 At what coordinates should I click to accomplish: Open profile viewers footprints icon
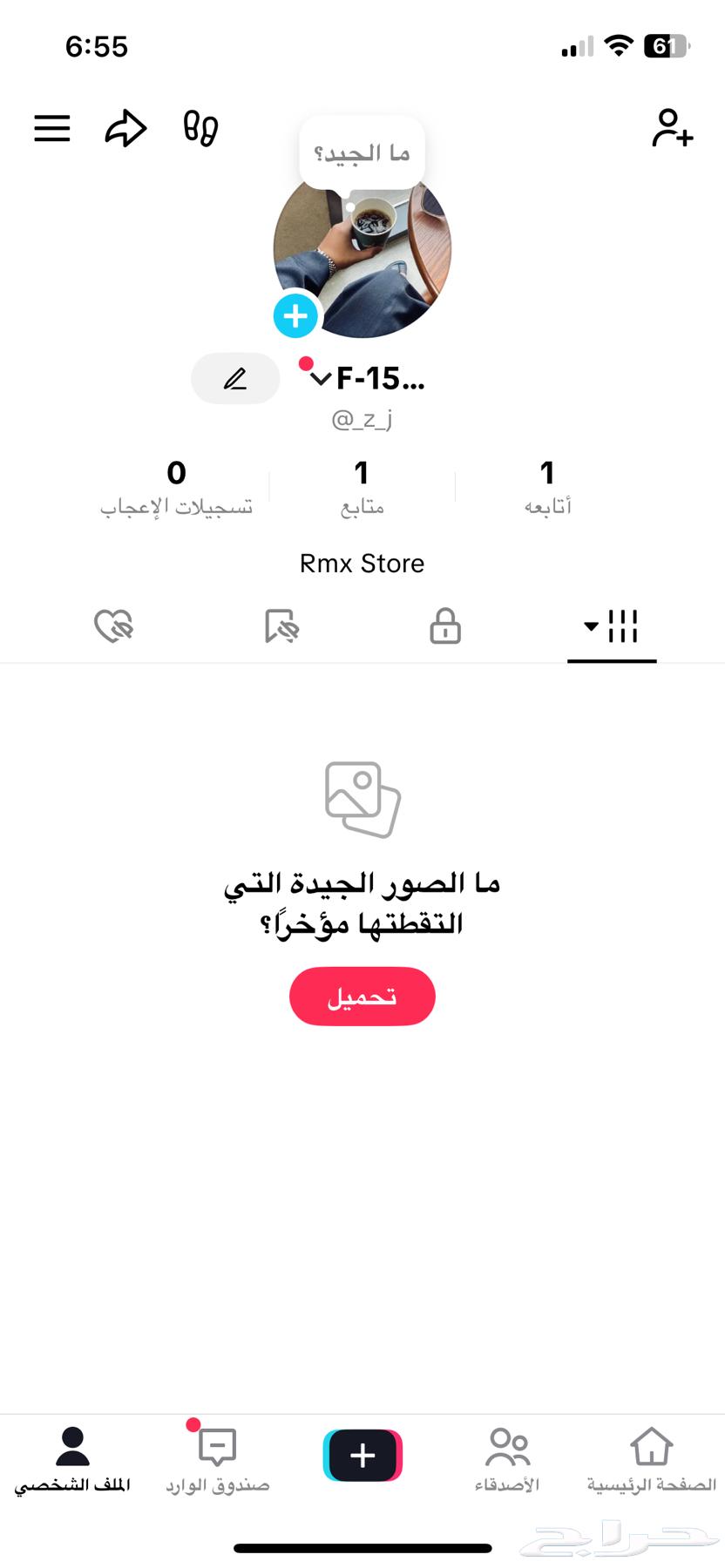click(x=199, y=128)
